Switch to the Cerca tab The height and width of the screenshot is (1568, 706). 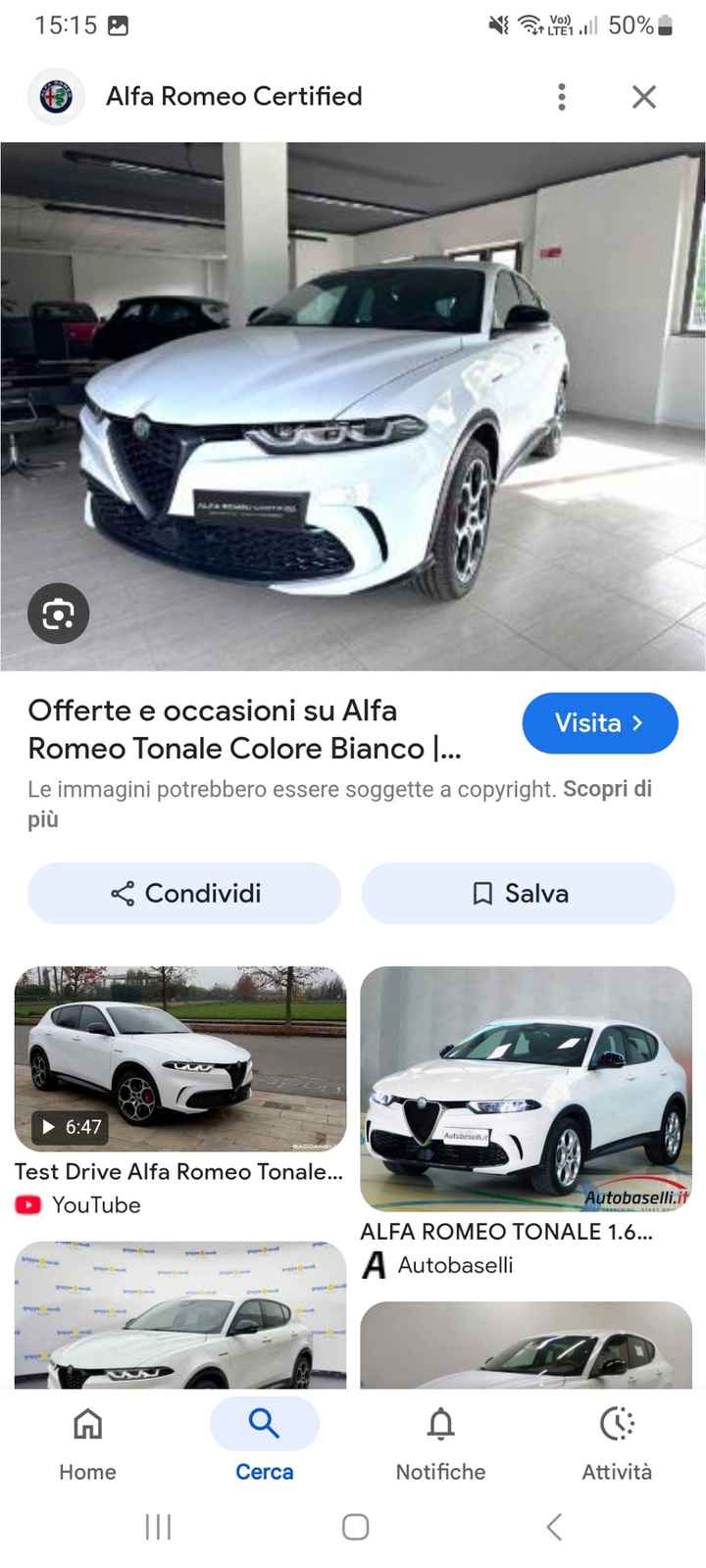click(264, 1424)
